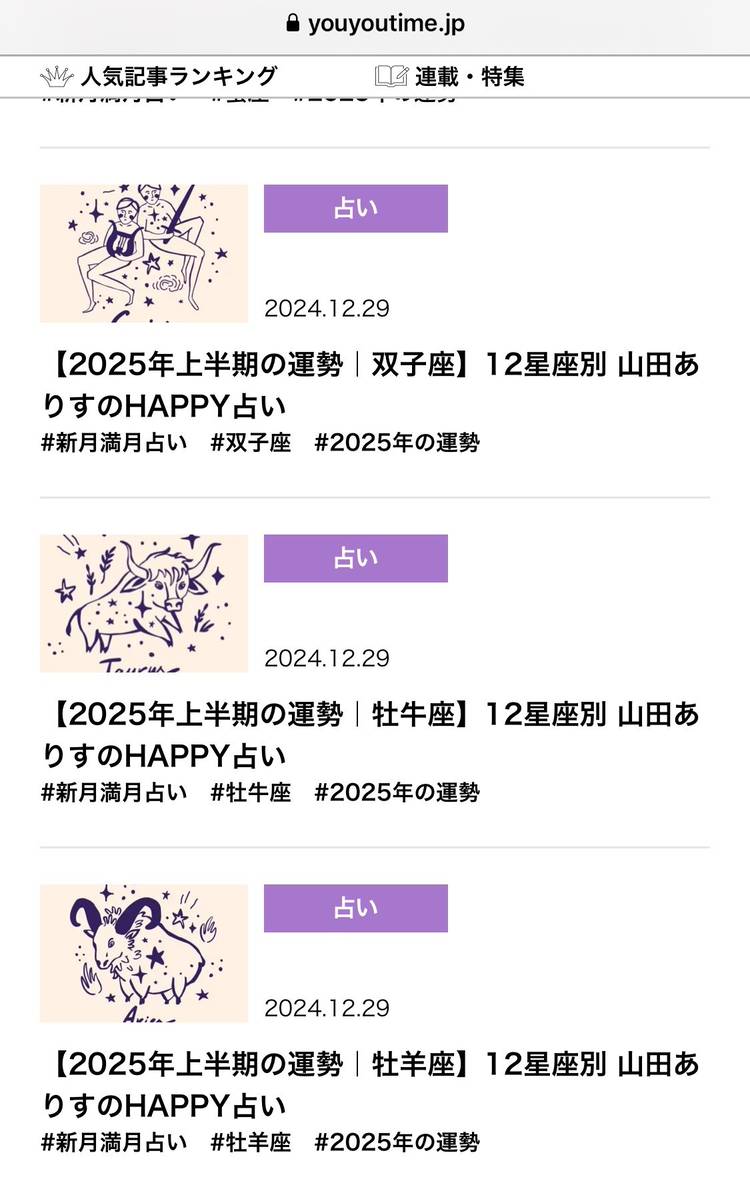
Task: Select hashtag #双子座
Action: pyautogui.click(x=251, y=443)
